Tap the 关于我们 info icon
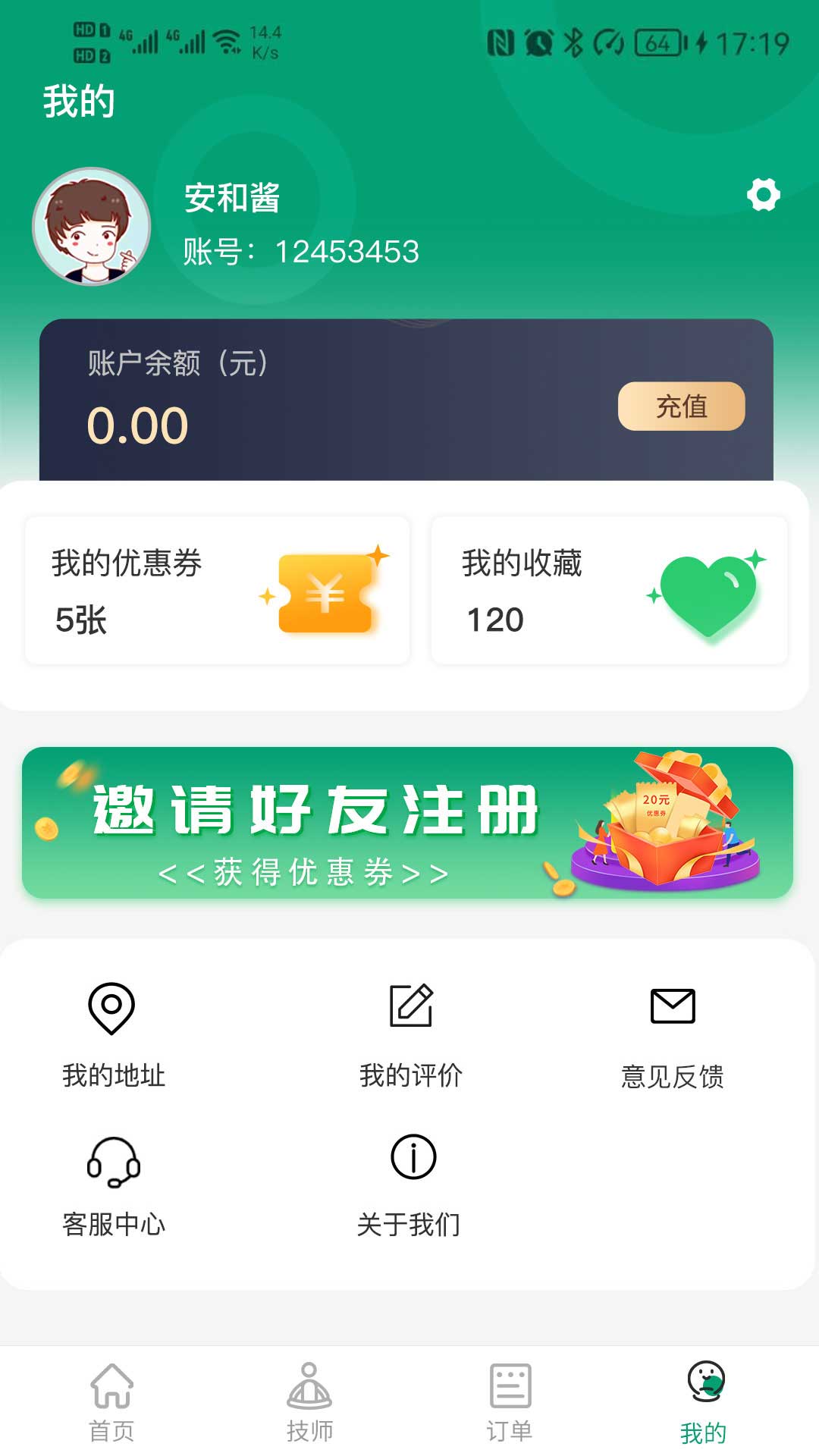 [x=413, y=1158]
